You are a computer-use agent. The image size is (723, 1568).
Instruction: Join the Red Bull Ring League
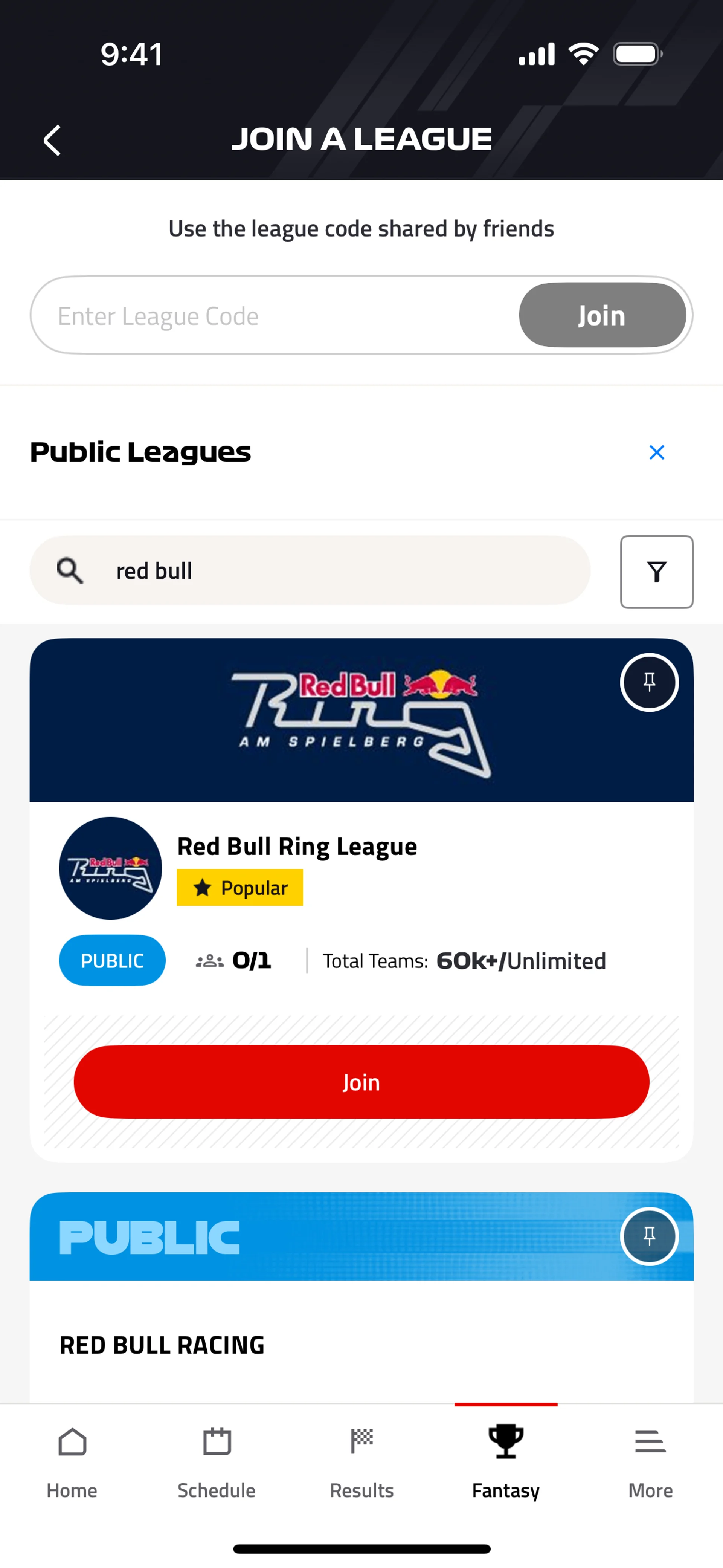[361, 1082]
